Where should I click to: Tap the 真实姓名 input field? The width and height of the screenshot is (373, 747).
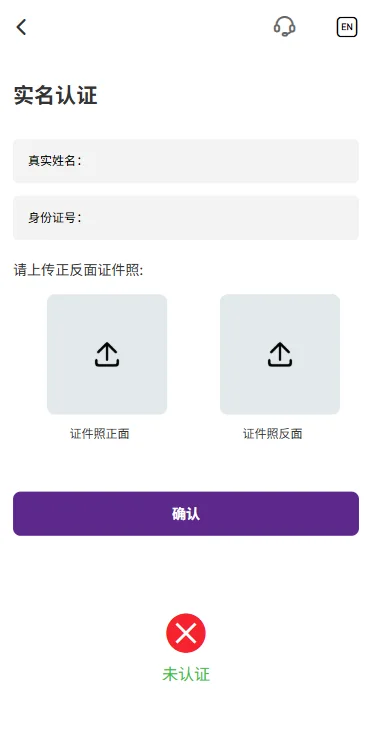point(186,161)
